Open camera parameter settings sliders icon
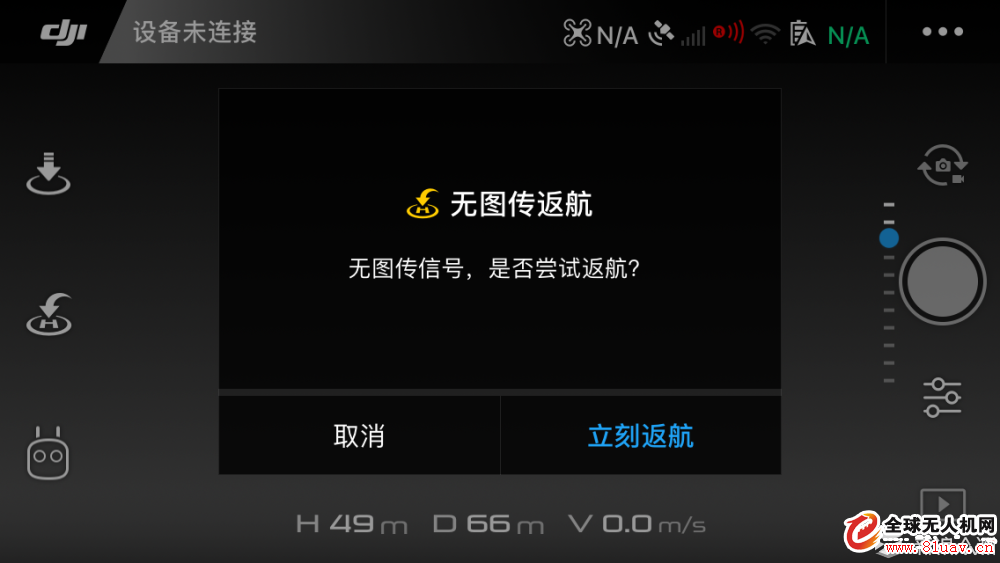The image size is (1000, 563). pos(942,398)
